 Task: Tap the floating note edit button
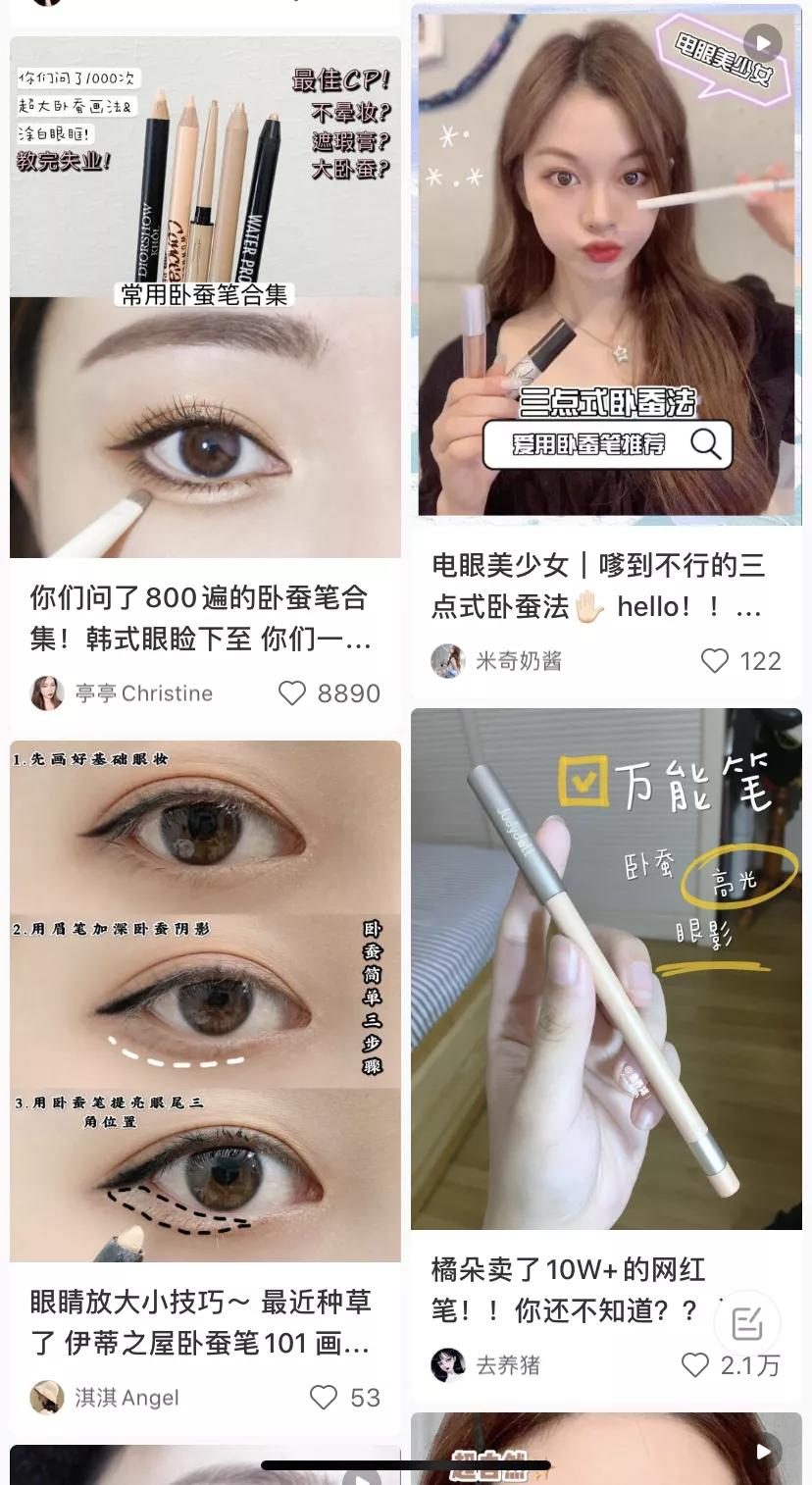coord(747,1324)
